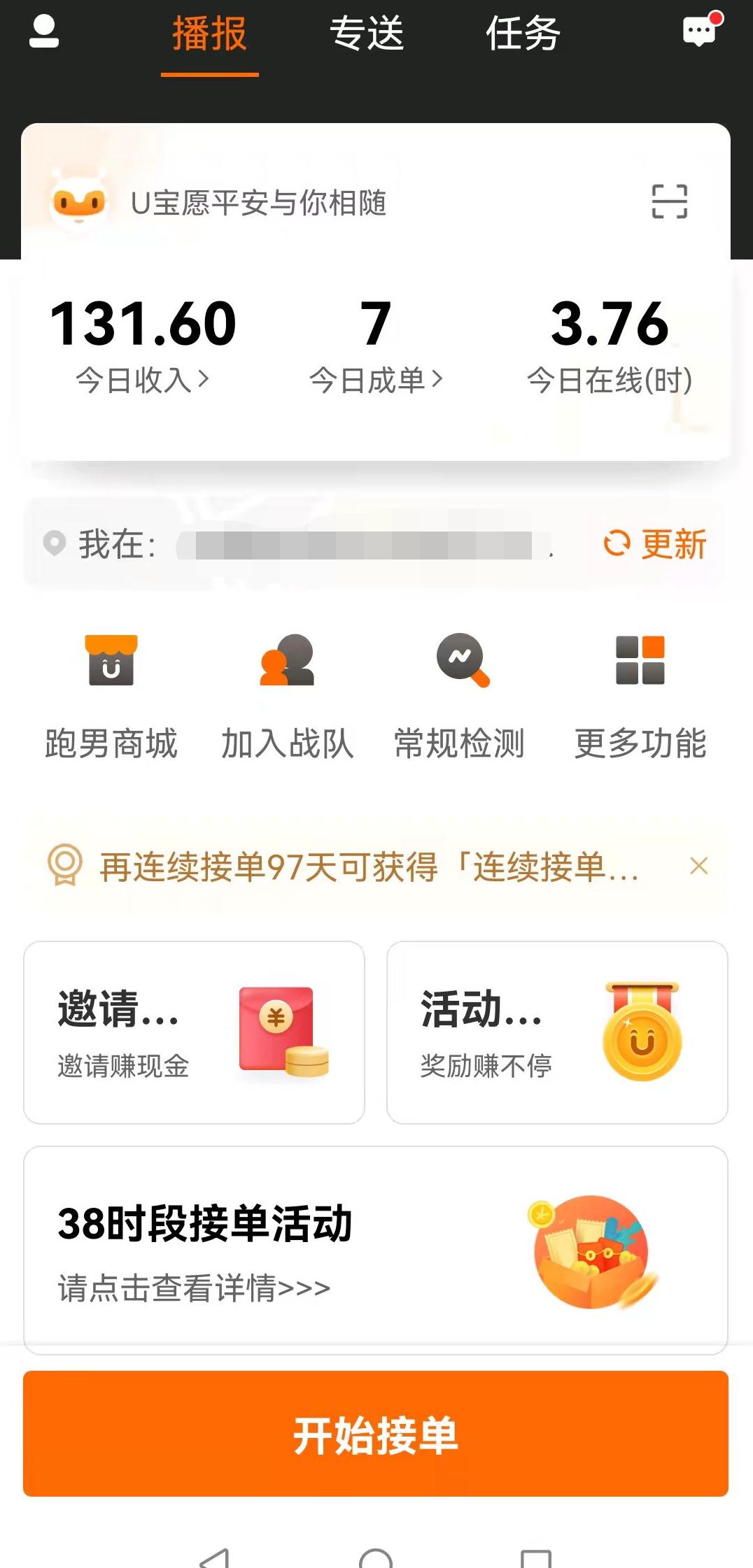Open 加入战队
This screenshot has height=1568, width=753.
[287, 695]
